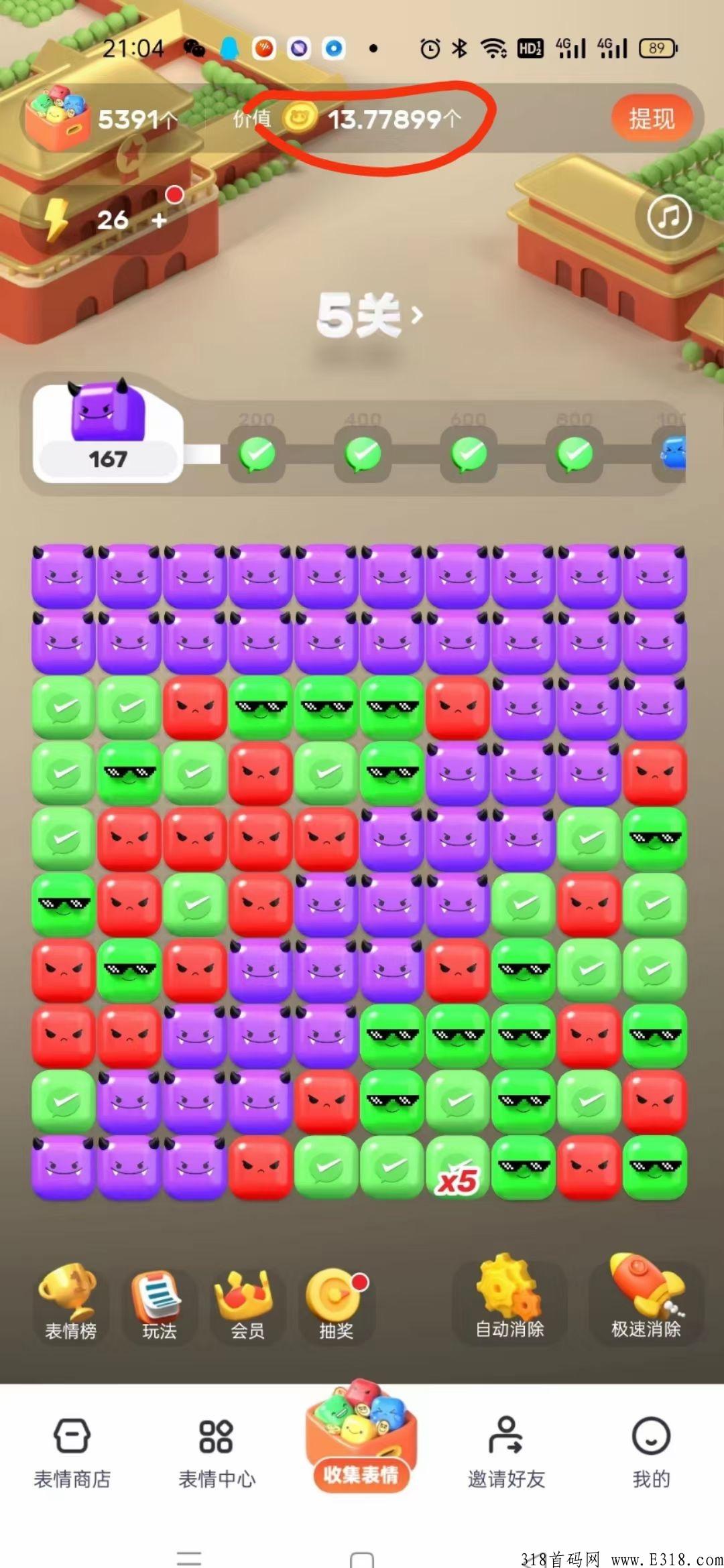Tap the system home button
The width and height of the screenshot is (724, 1568).
[x=362, y=1559]
